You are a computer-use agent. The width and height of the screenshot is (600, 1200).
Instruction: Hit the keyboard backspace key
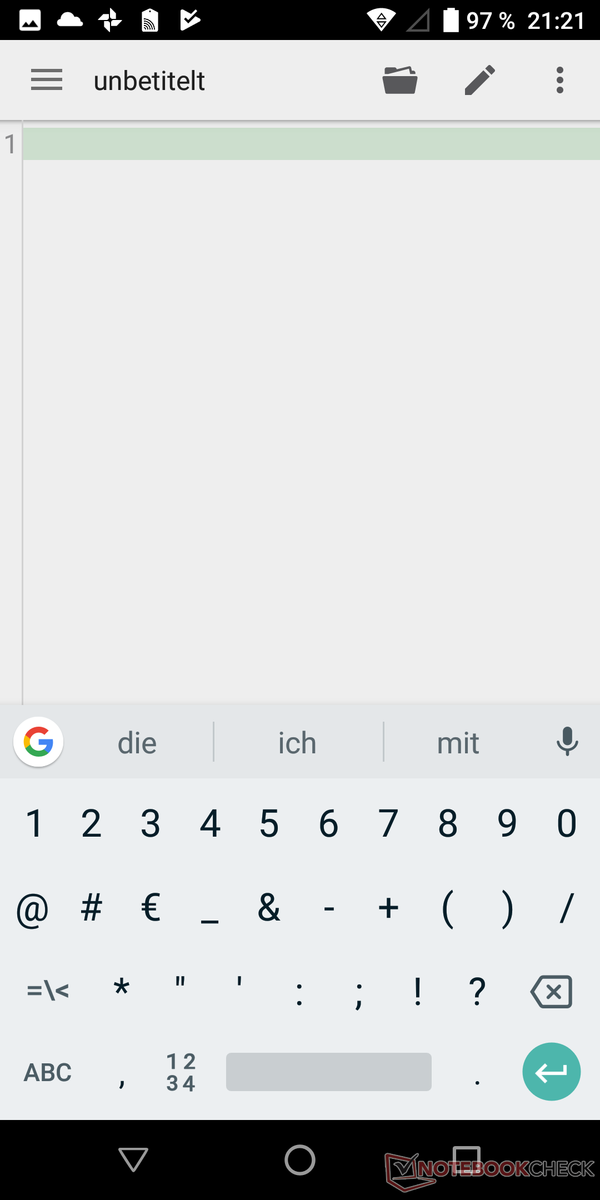(x=551, y=991)
